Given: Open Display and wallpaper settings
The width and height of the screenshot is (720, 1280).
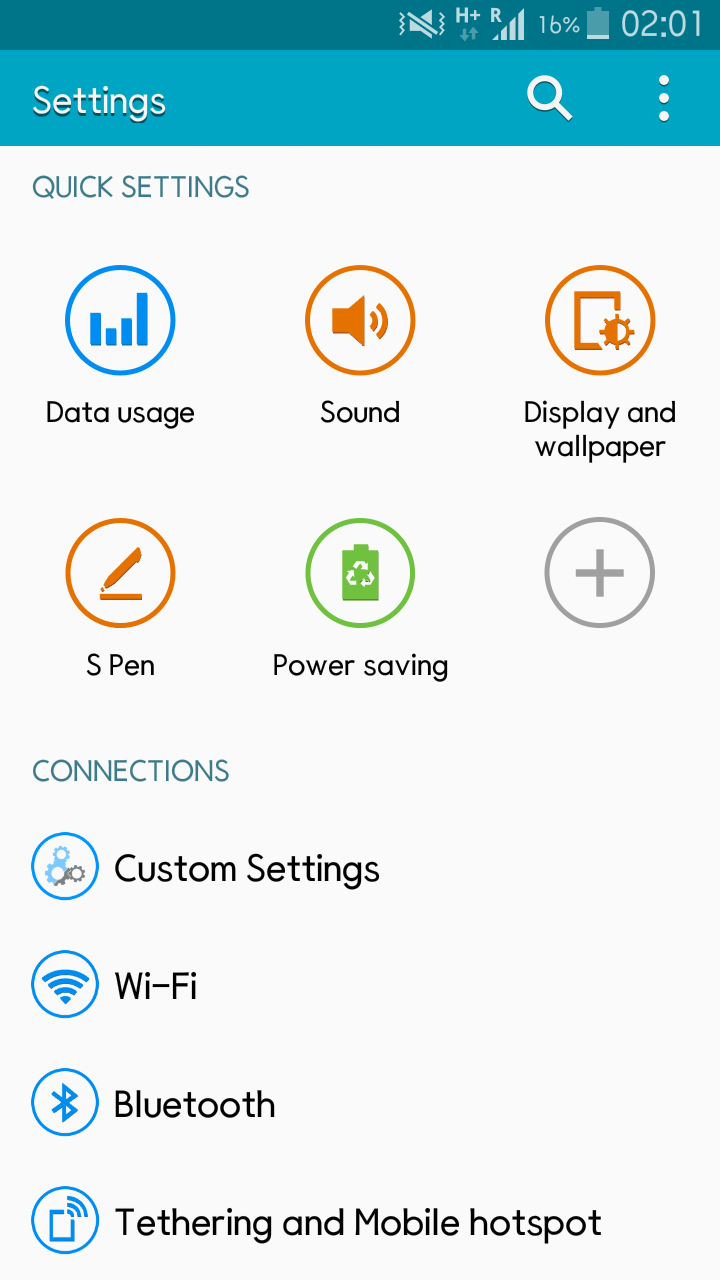Looking at the screenshot, I should (600, 362).
